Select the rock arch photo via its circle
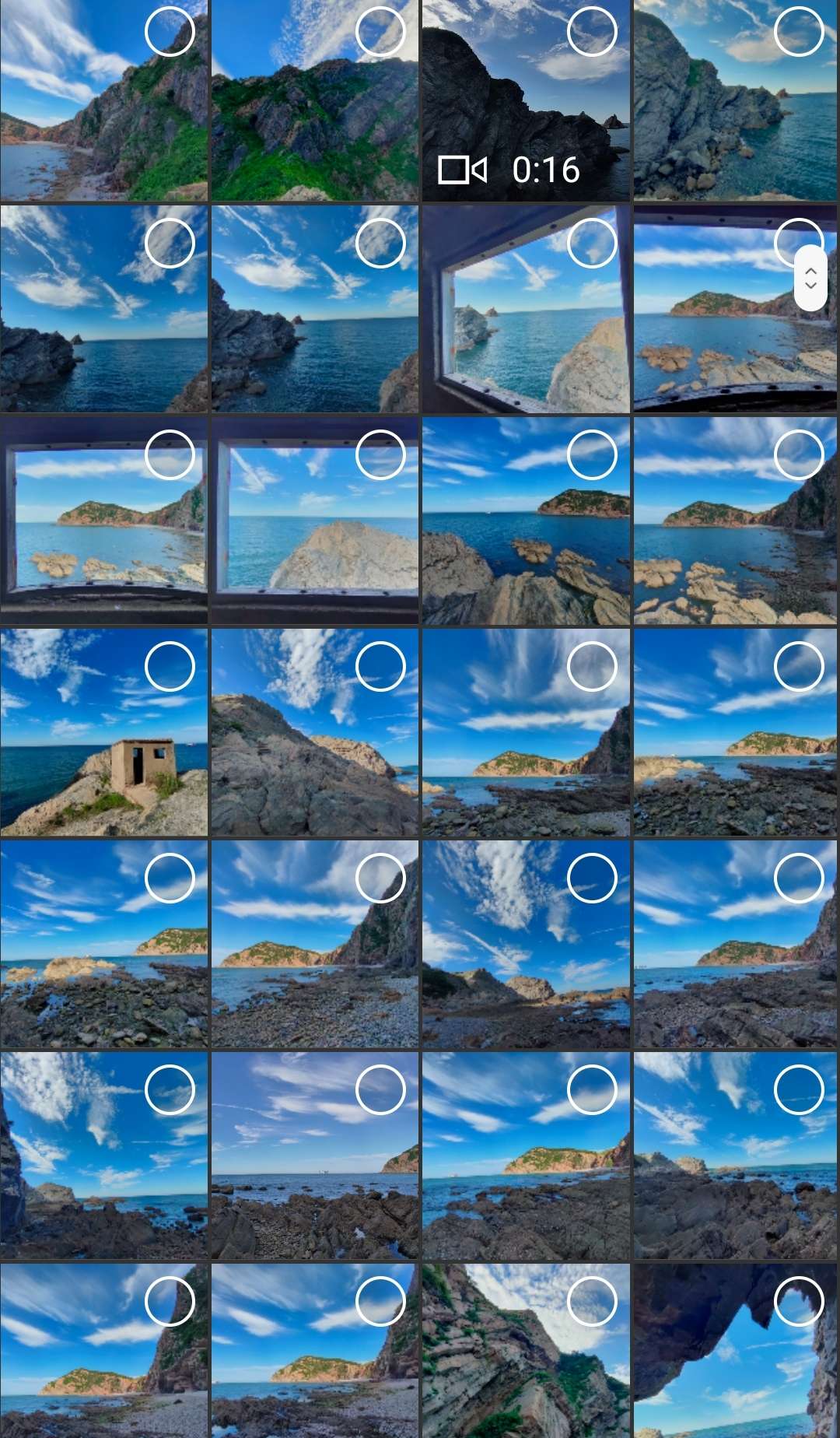This screenshot has width=840, height=1438. coord(799,1301)
